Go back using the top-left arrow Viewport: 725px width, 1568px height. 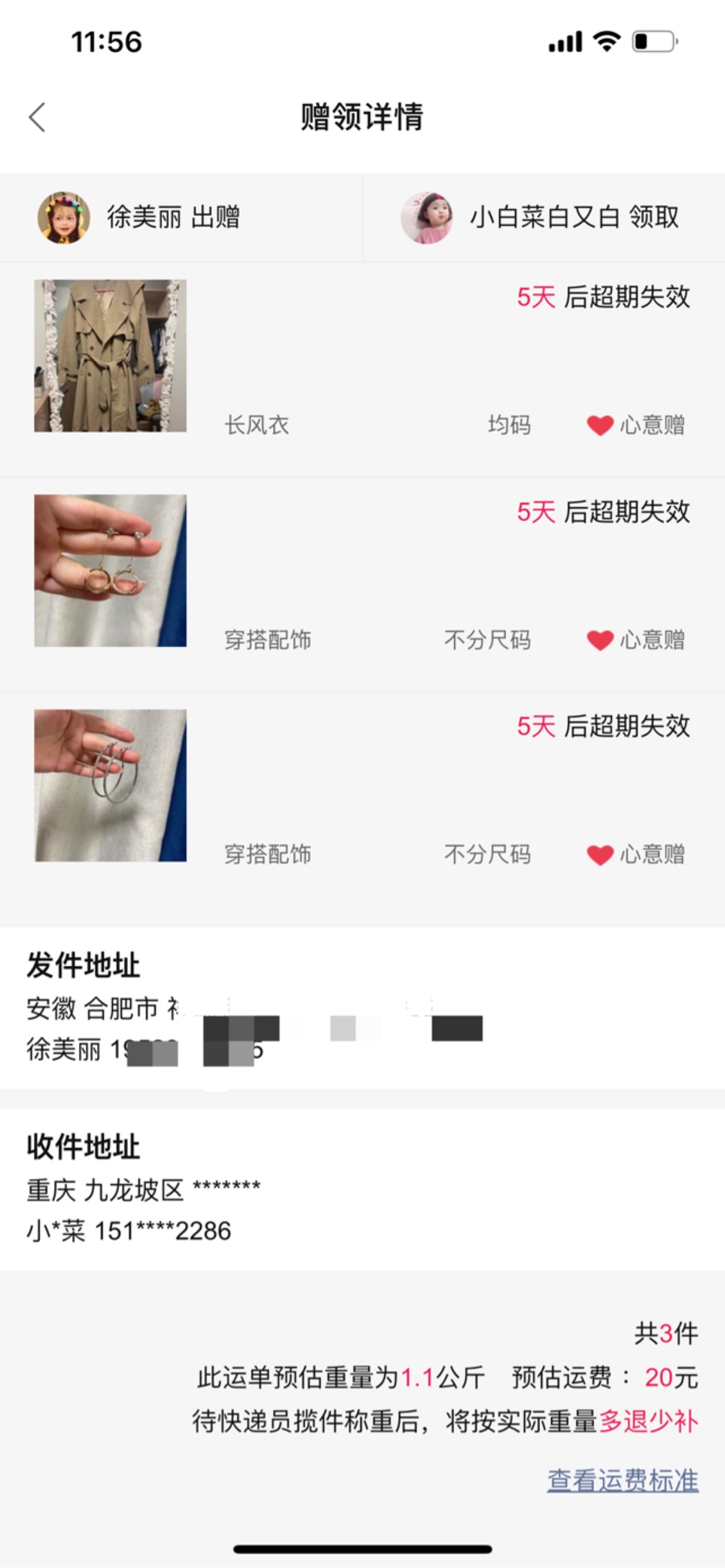(x=38, y=117)
